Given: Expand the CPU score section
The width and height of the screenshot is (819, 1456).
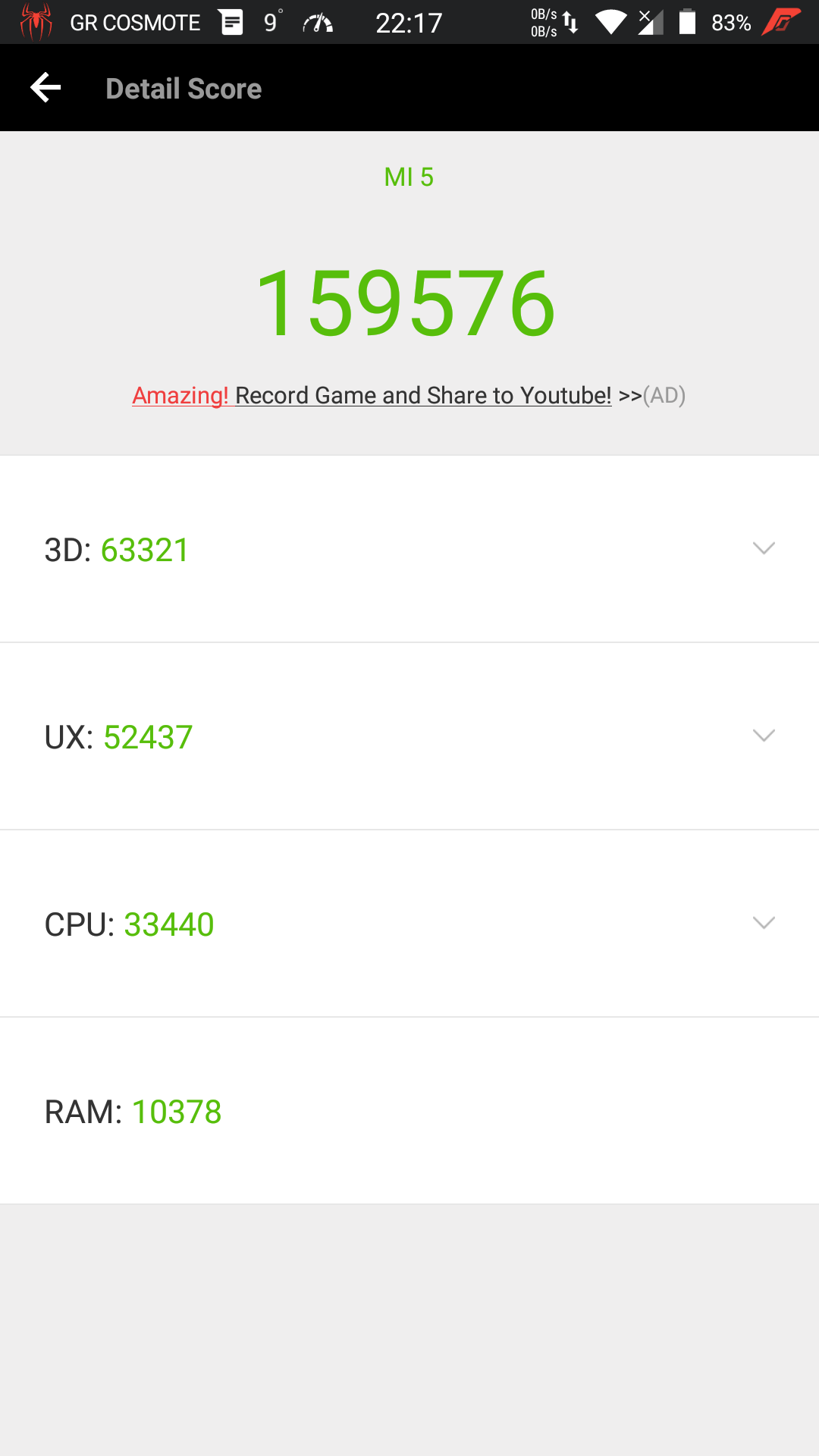Looking at the screenshot, I should pyautogui.click(x=763, y=923).
